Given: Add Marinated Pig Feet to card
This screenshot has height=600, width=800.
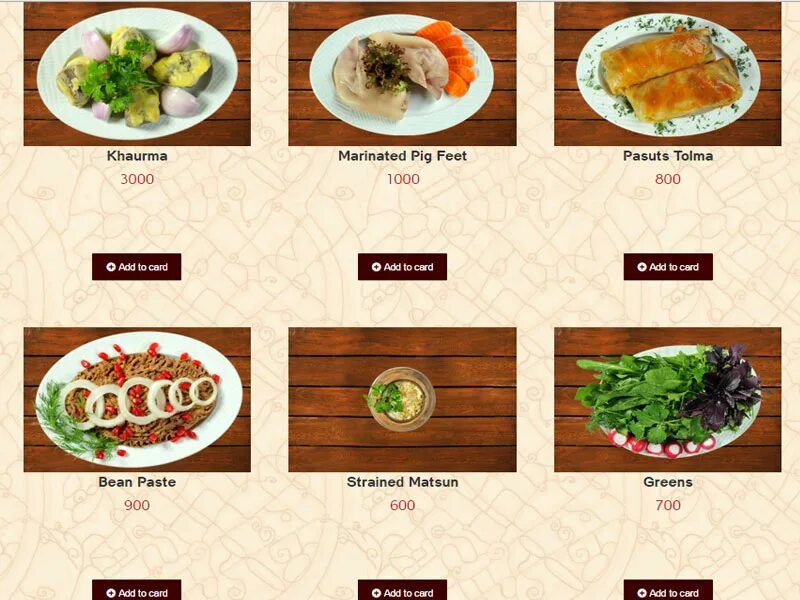Looking at the screenshot, I should pyautogui.click(x=402, y=267).
